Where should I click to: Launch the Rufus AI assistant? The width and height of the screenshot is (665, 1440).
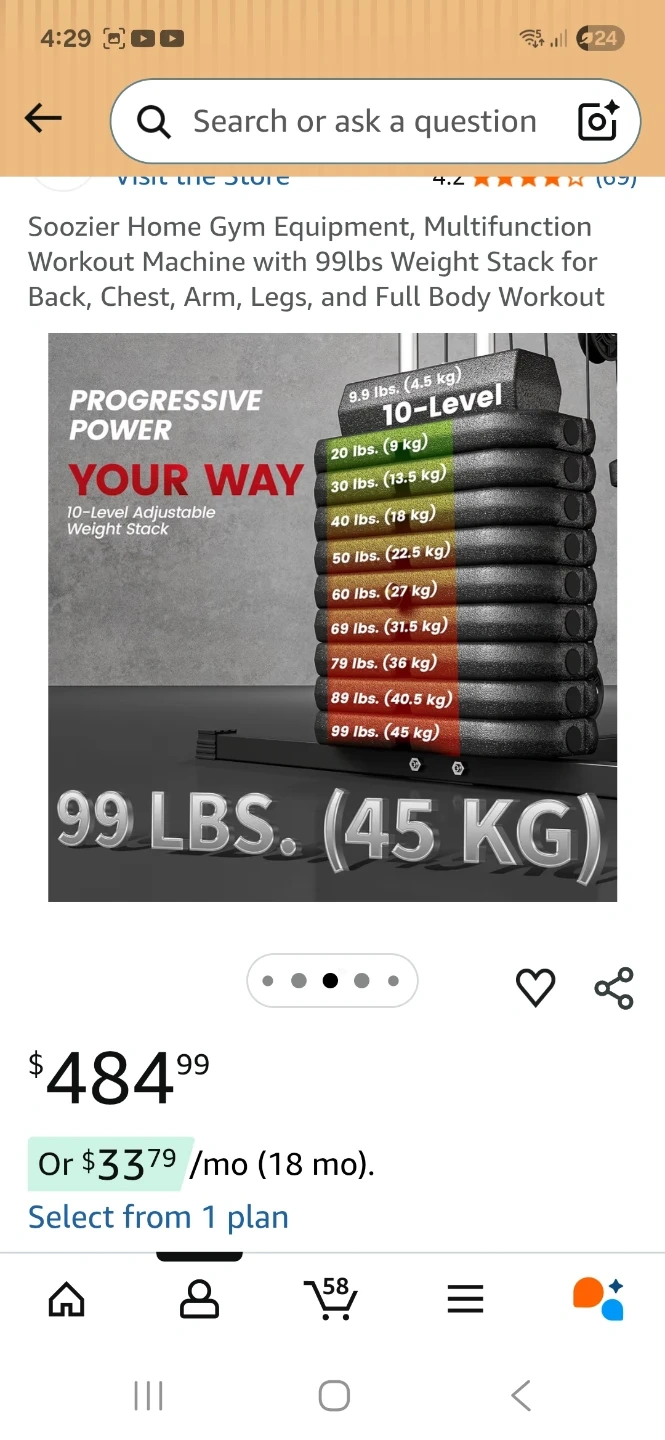[598, 1299]
